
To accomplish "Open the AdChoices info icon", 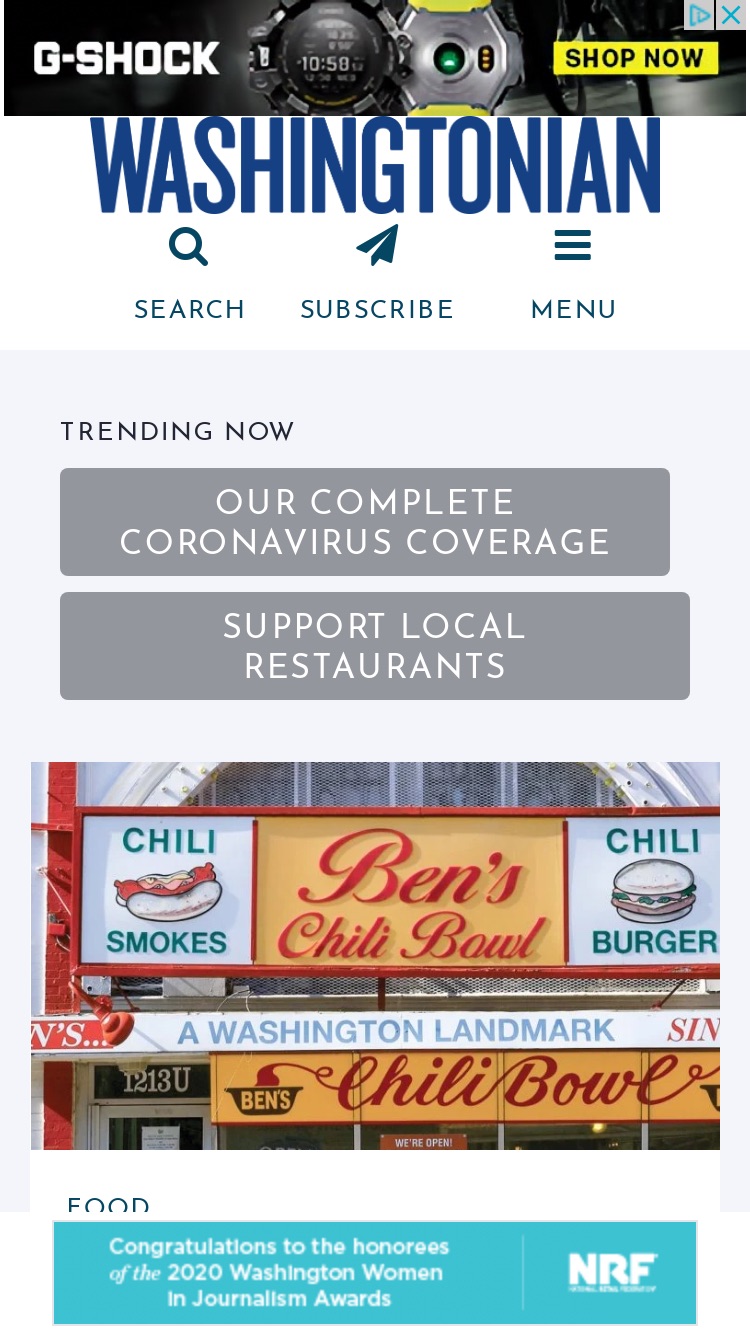I will (x=700, y=15).
